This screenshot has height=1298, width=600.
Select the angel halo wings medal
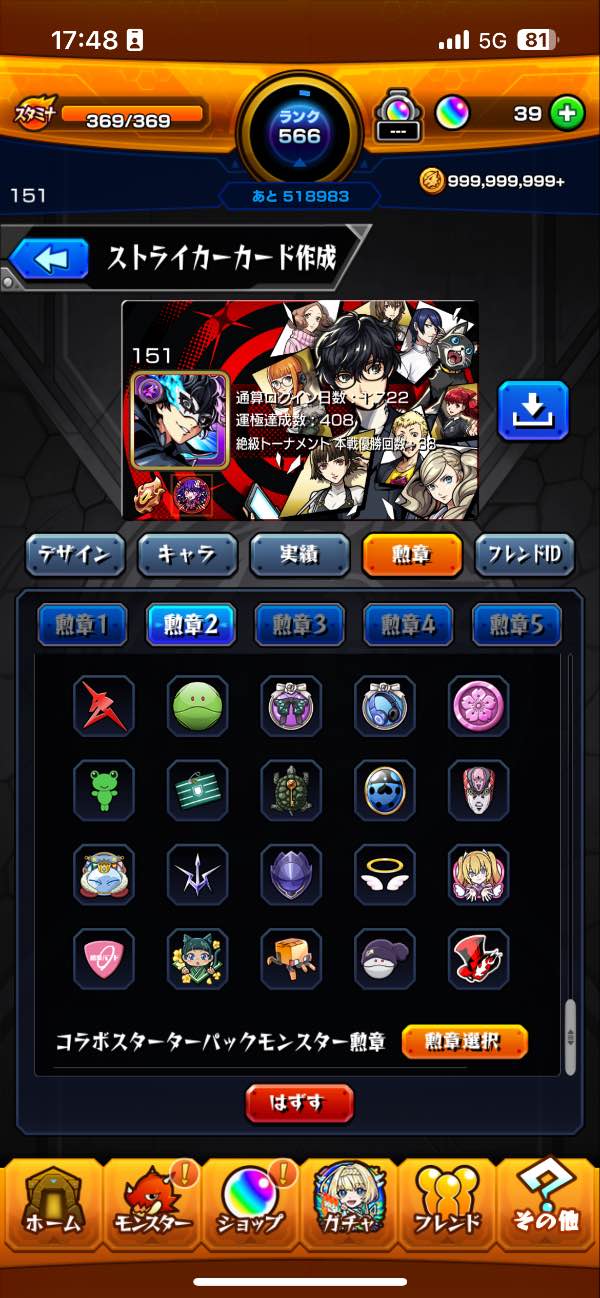(384, 875)
